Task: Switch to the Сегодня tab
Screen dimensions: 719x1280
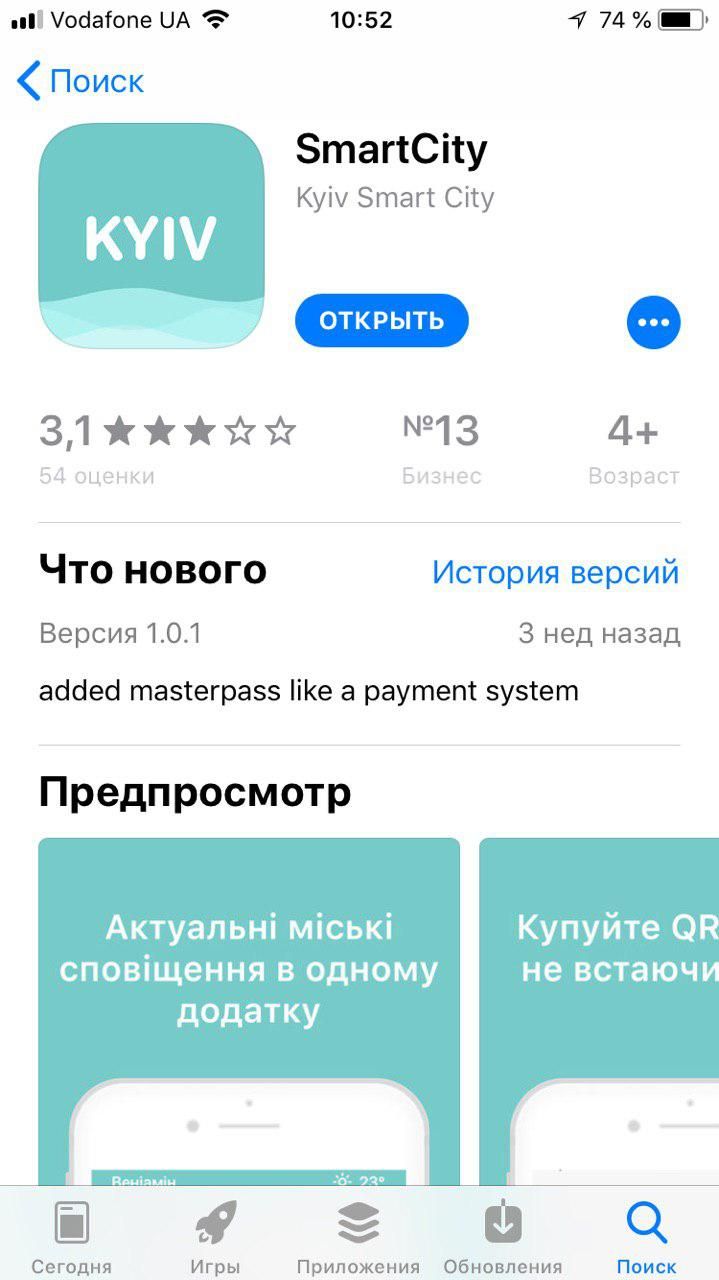Action: tap(71, 1236)
